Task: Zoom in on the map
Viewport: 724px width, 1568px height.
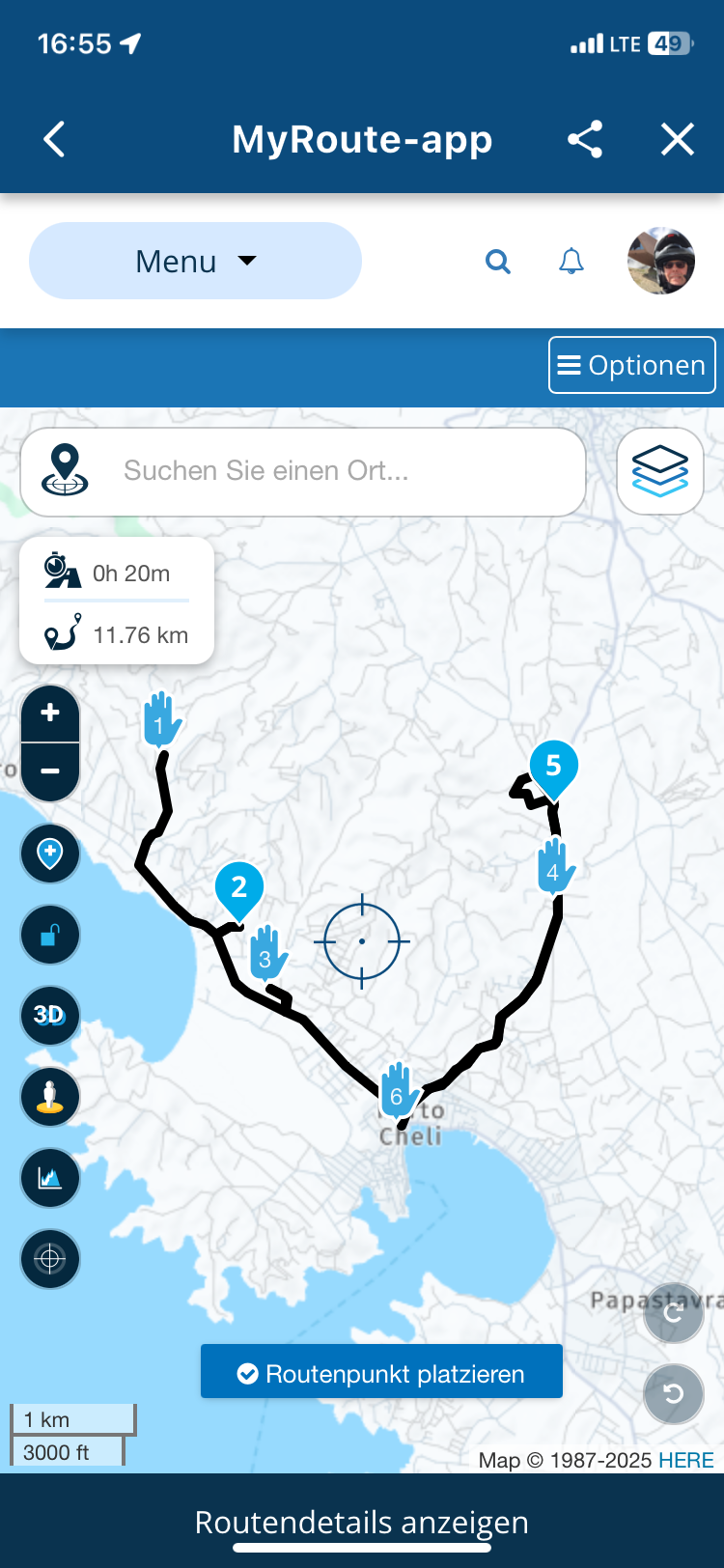Action: point(50,714)
